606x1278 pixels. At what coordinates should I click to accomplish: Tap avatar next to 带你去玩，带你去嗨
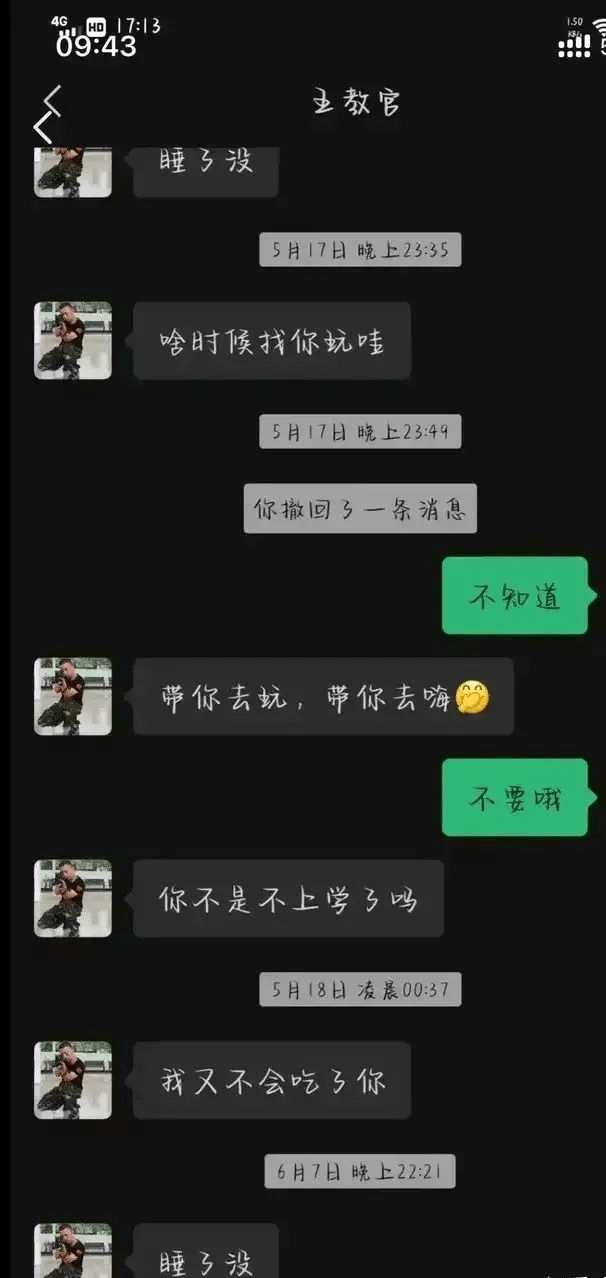click(73, 696)
